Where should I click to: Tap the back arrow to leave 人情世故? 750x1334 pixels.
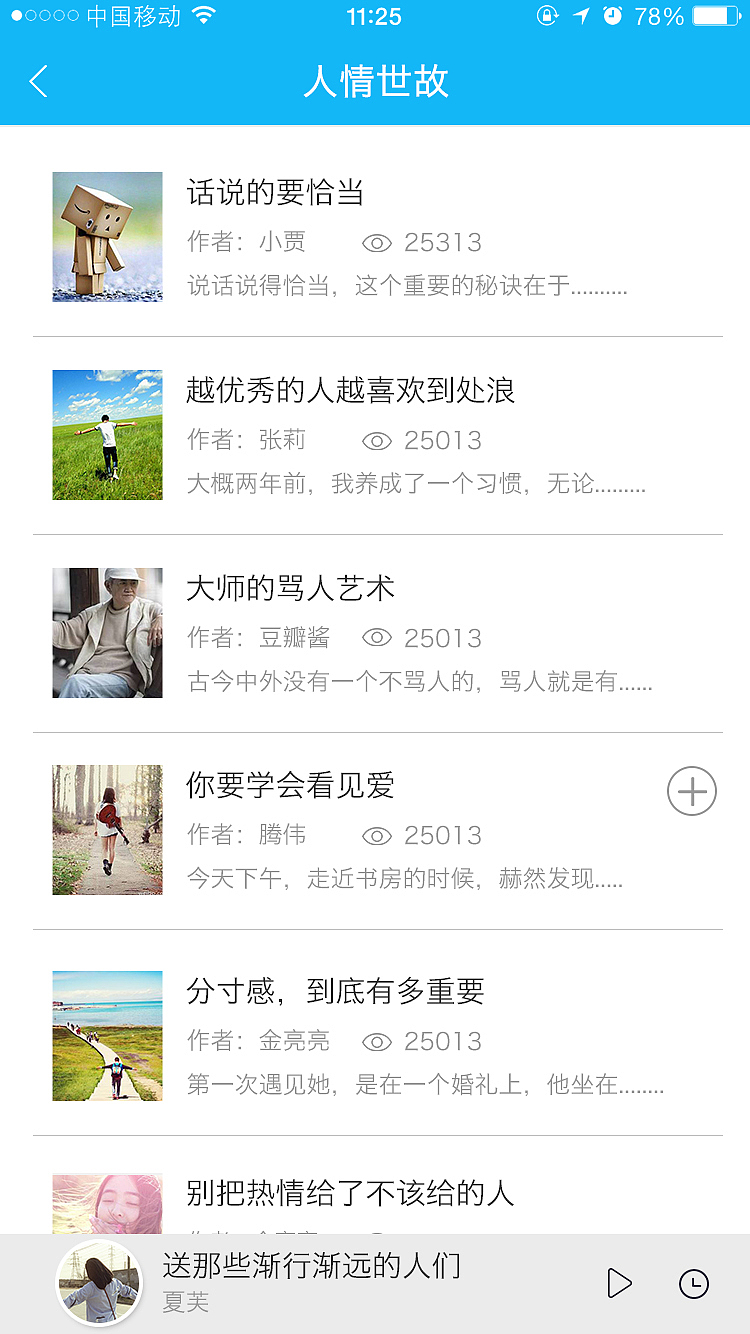[x=38, y=81]
